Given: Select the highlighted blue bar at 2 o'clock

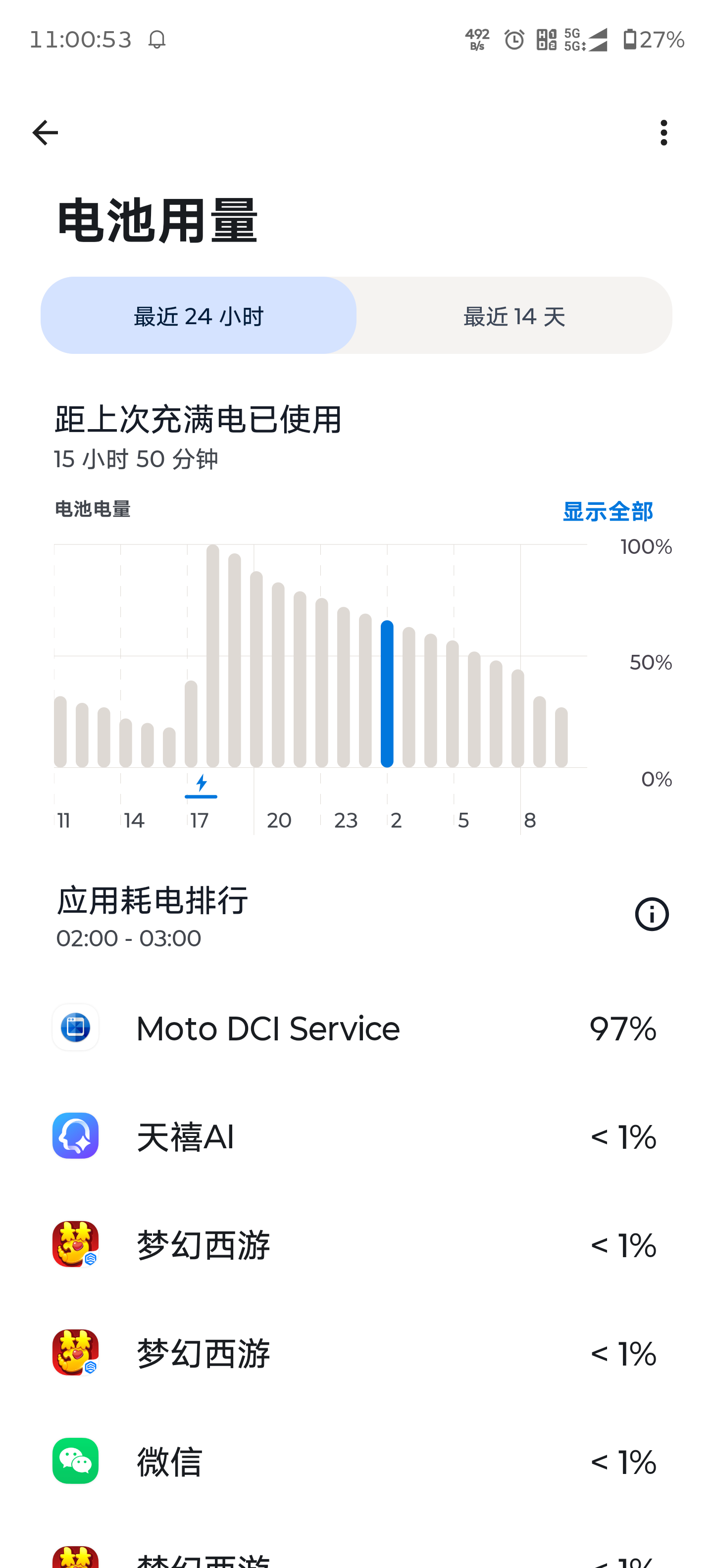Looking at the screenshot, I should pyautogui.click(x=387, y=694).
